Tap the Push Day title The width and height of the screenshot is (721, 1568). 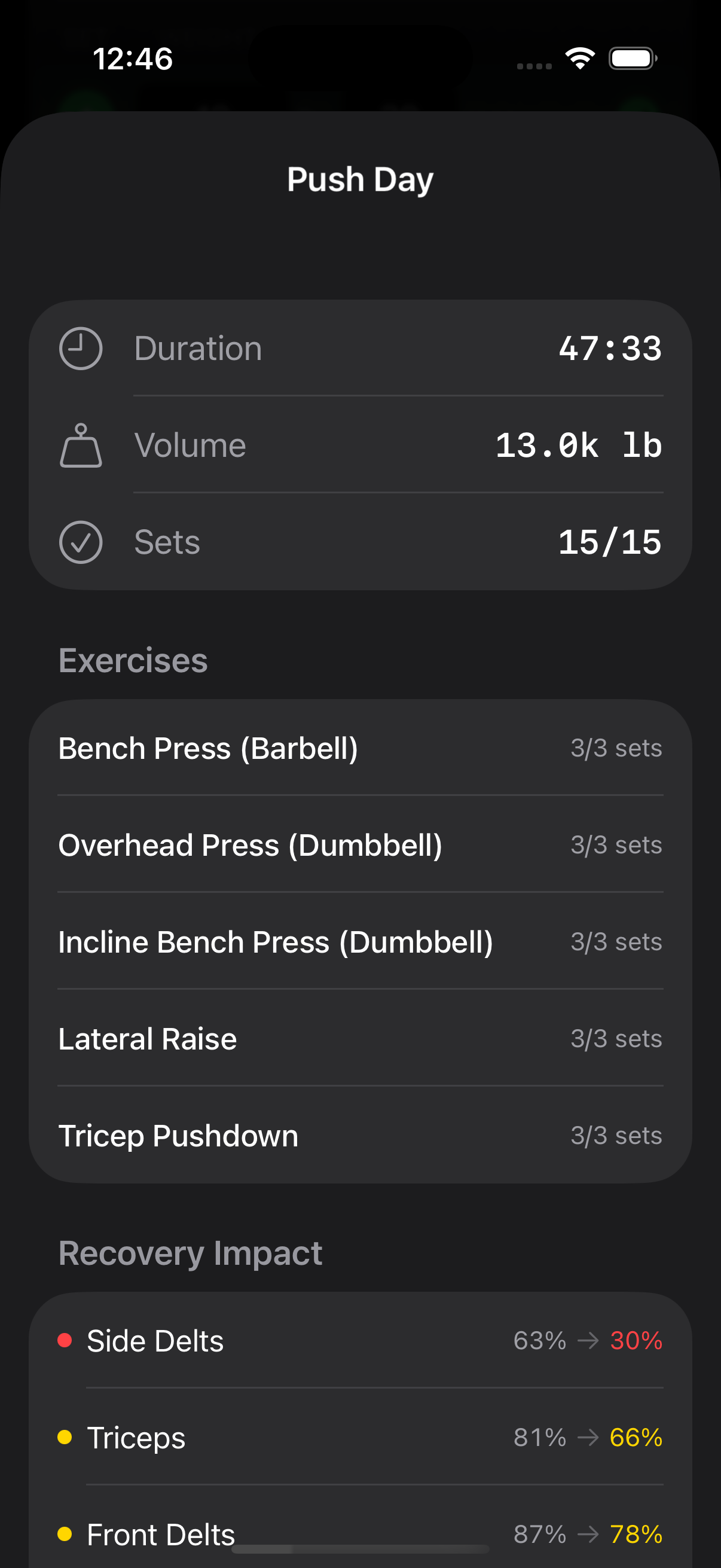pyautogui.click(x=360, y=178)
